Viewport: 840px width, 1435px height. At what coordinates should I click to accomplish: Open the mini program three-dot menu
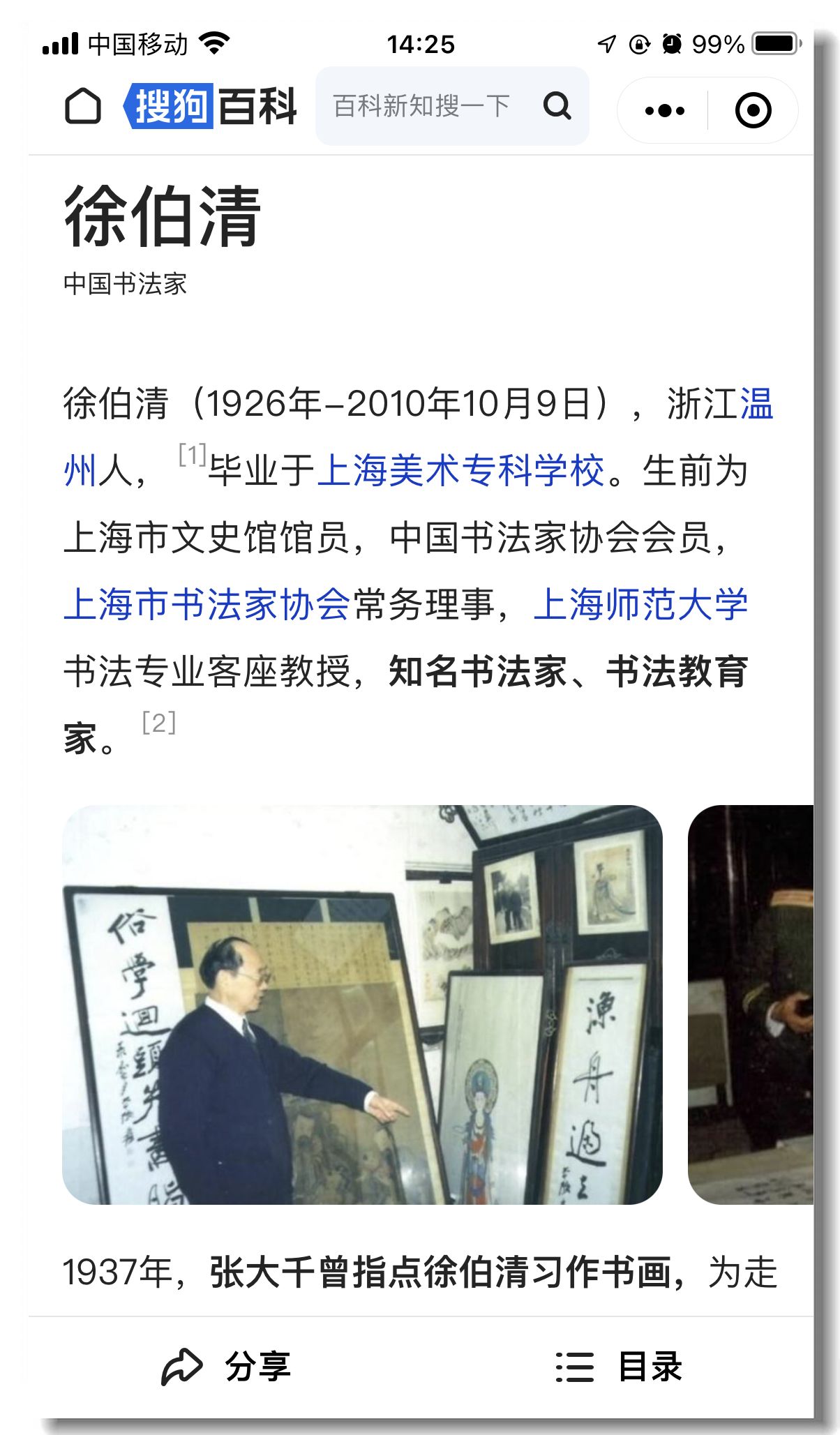pyautogui.click(x=664, y=110)
